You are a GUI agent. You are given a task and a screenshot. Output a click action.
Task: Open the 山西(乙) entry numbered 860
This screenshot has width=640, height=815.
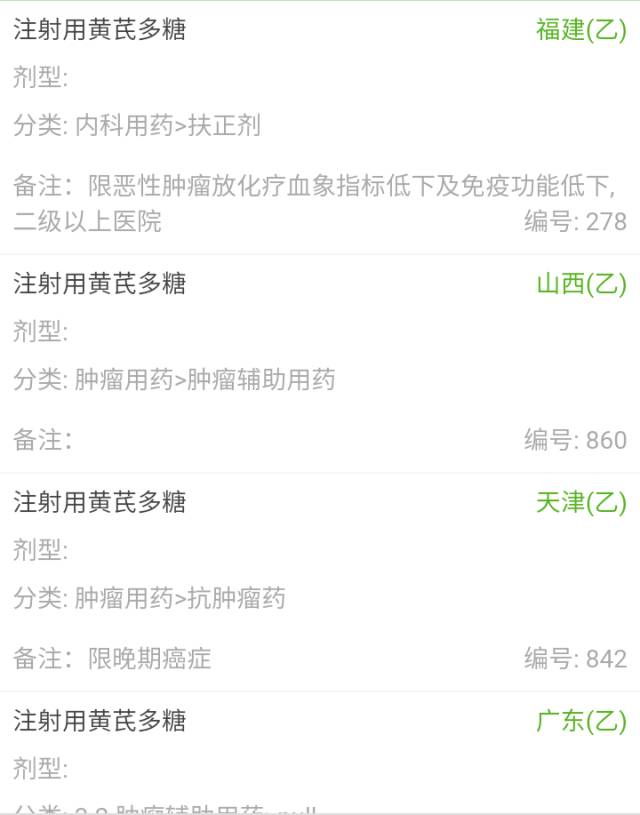pyautogui.click(x=320, y=362)
